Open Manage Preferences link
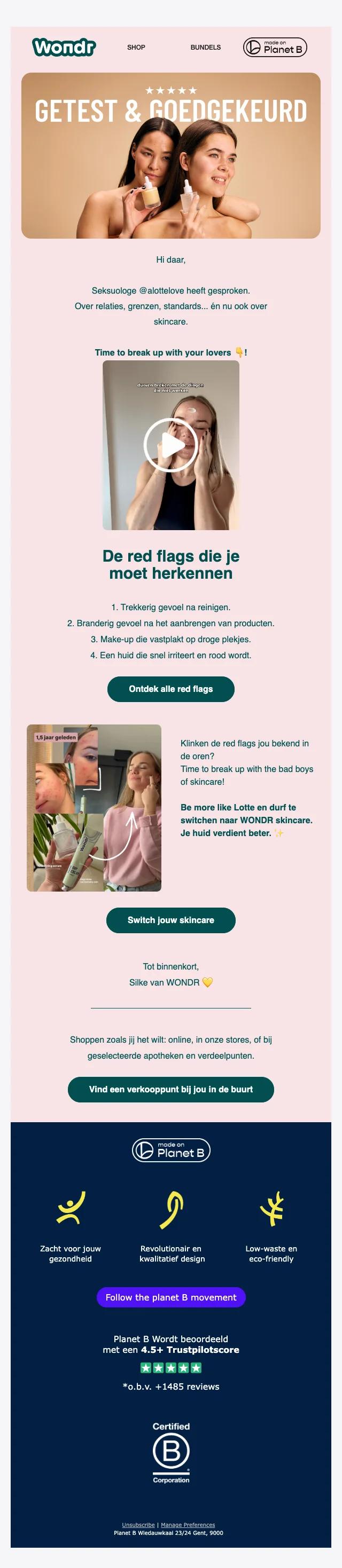Screen dimensions: 342x1568 188,1525
